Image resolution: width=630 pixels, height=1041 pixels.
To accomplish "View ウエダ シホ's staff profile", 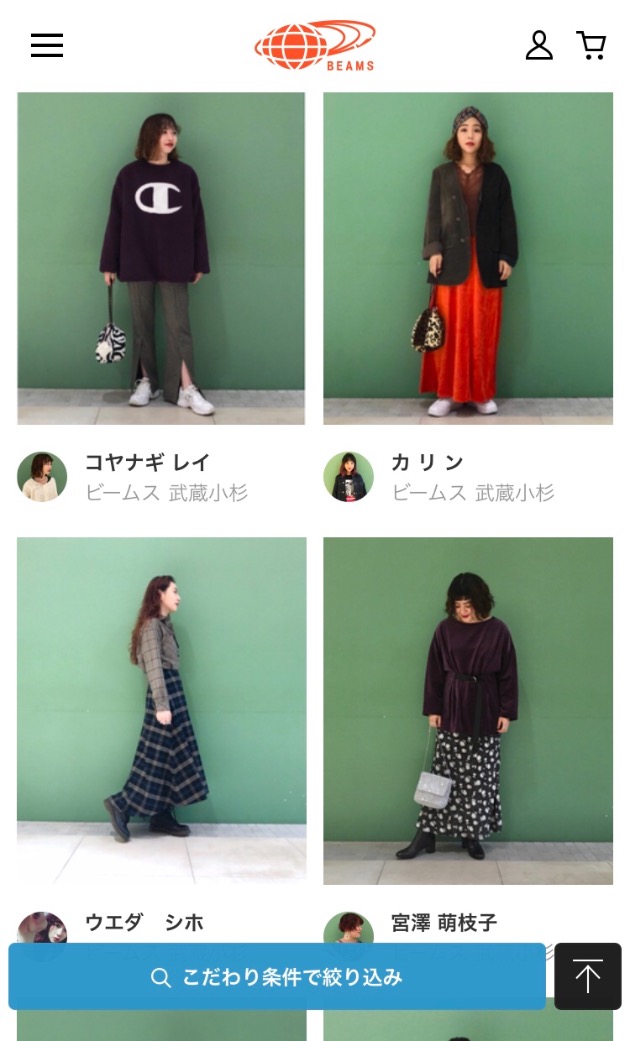I will pos(144,922).
